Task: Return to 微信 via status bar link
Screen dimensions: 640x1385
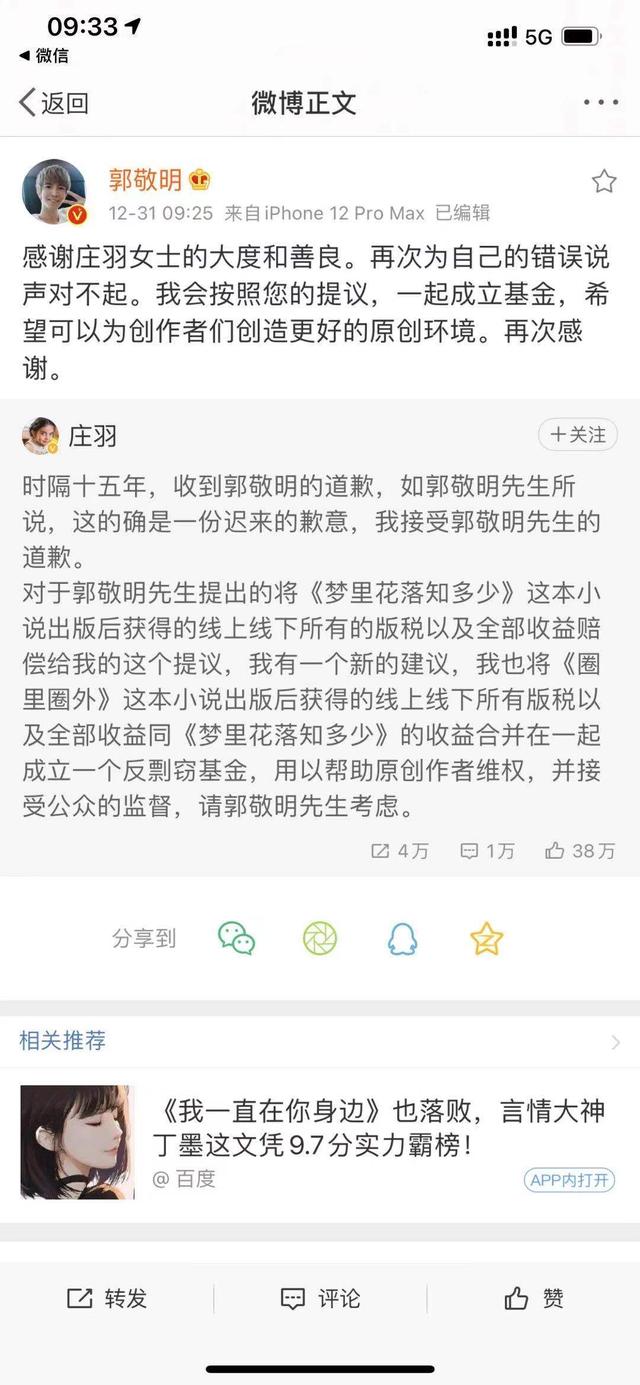Action: click(x=44, y=56)
